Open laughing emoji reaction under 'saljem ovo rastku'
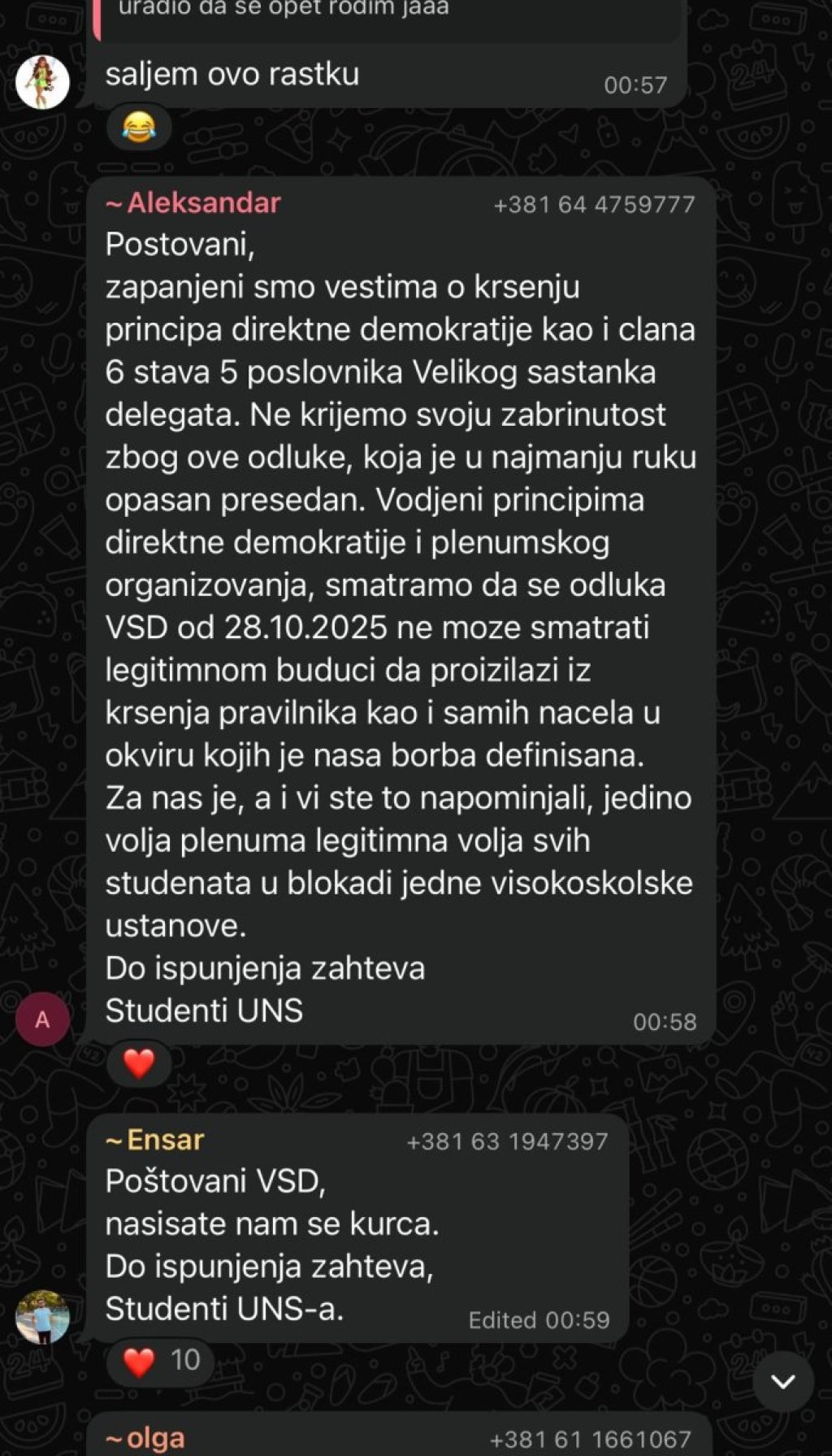The image size is (832, 1456). pos(139,127)
